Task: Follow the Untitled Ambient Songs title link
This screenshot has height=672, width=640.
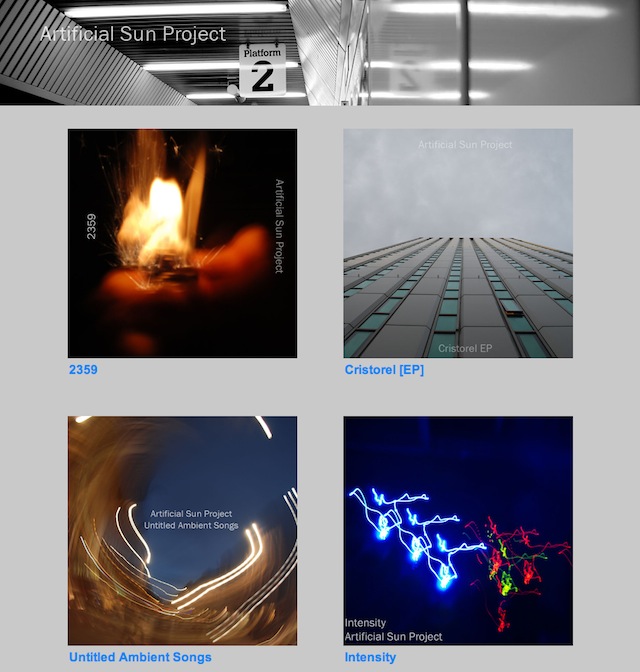Action: tap(140, 657)
